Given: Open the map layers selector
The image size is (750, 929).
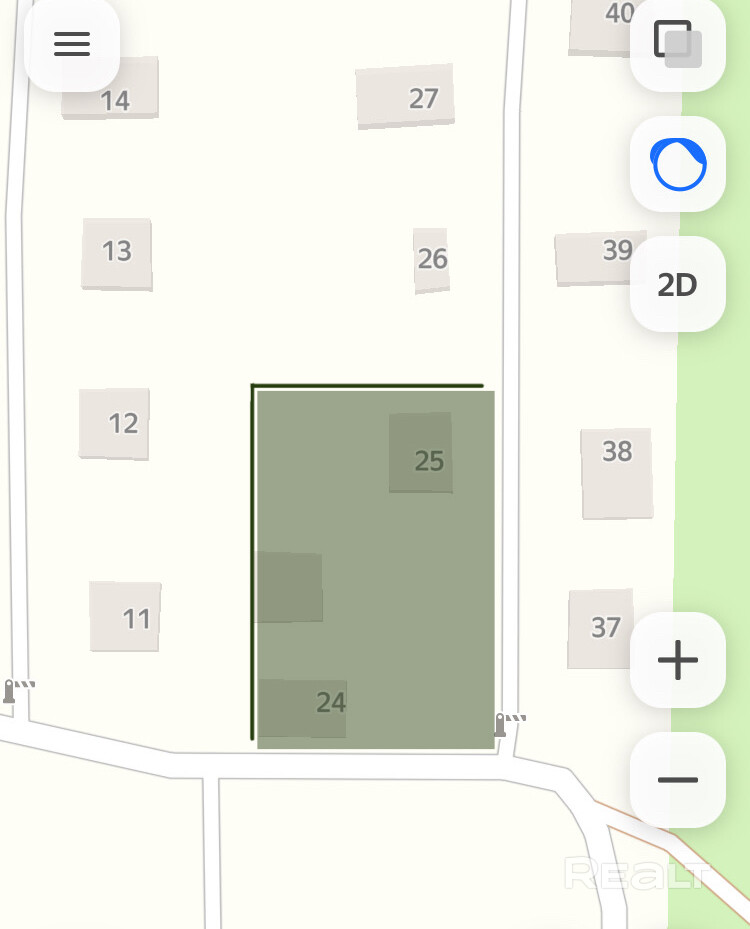Looking at the screenshot, I should (677, 44).
